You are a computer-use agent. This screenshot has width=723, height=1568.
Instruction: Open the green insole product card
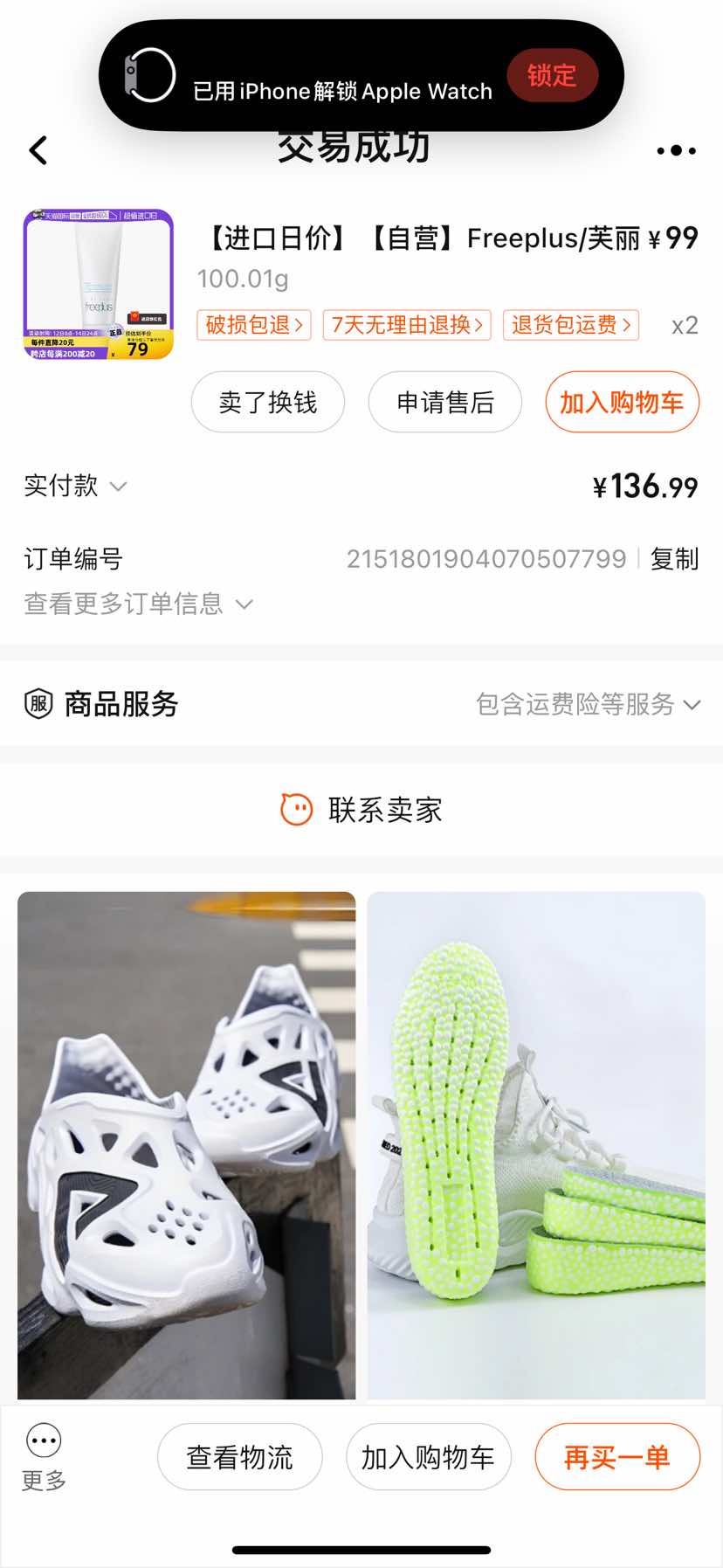[536, 1144]
